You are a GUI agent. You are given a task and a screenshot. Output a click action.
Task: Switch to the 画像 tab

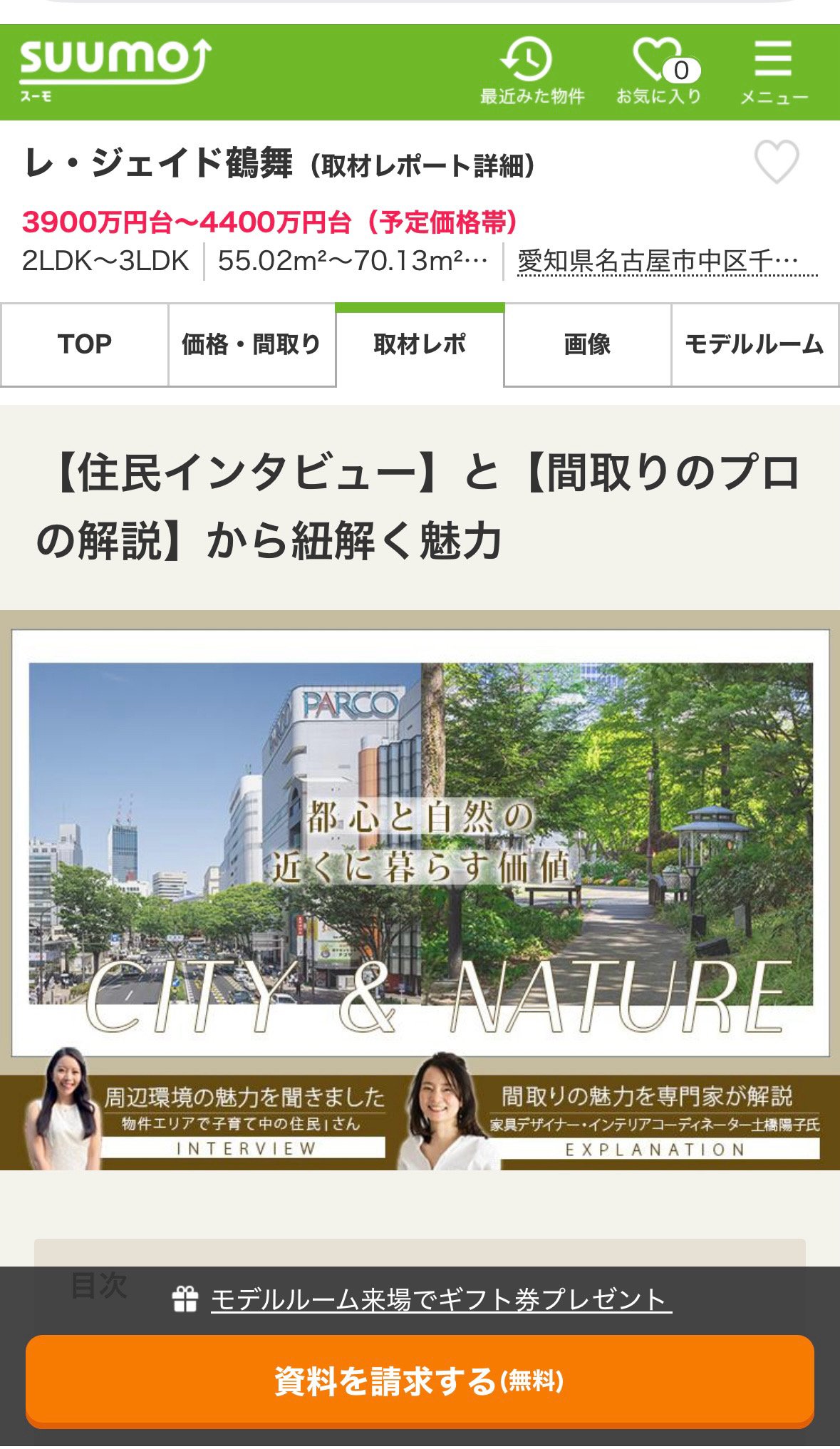click(587, 345)
